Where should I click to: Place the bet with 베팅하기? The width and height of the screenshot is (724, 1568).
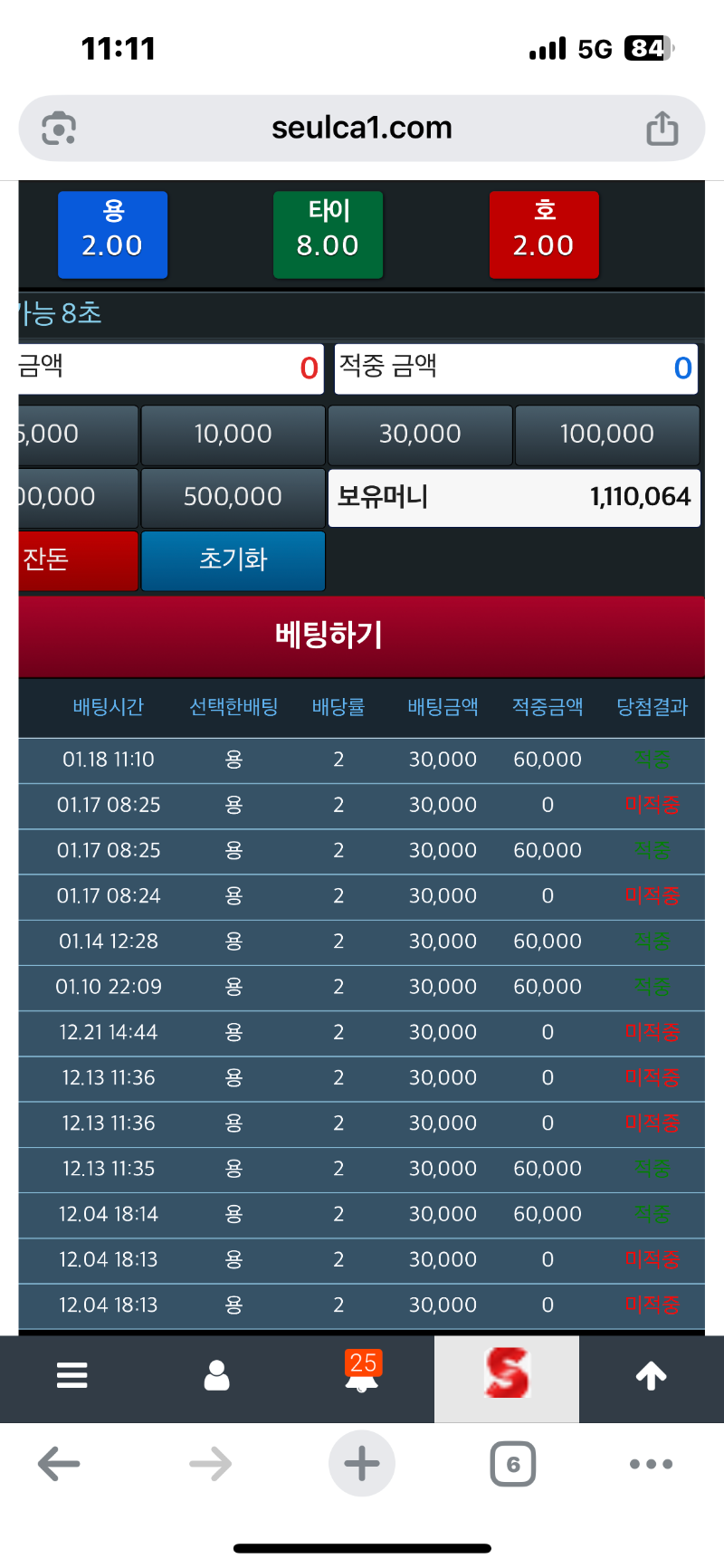[x=361, y=635]
